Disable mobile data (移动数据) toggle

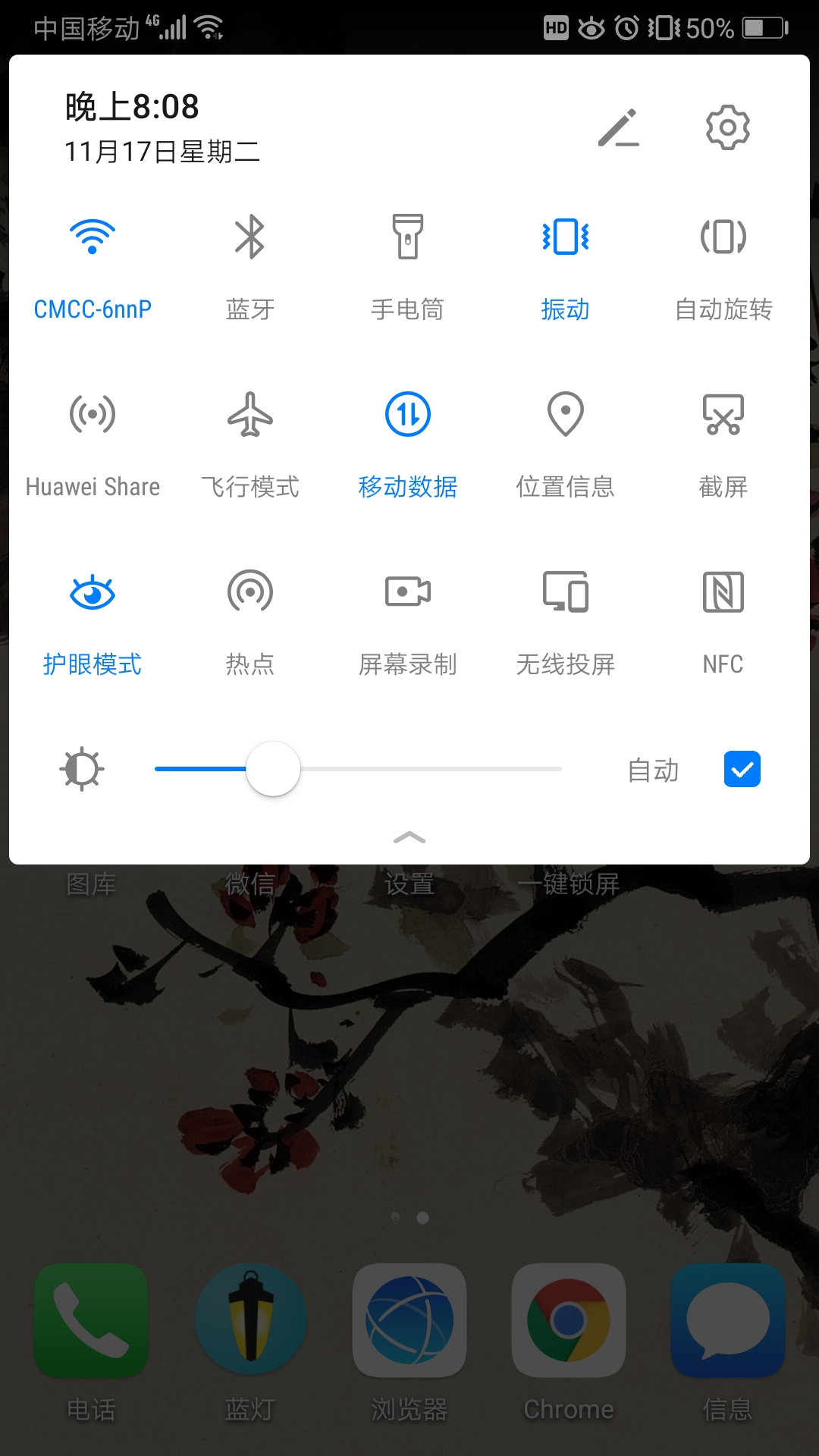pos(409,444)
